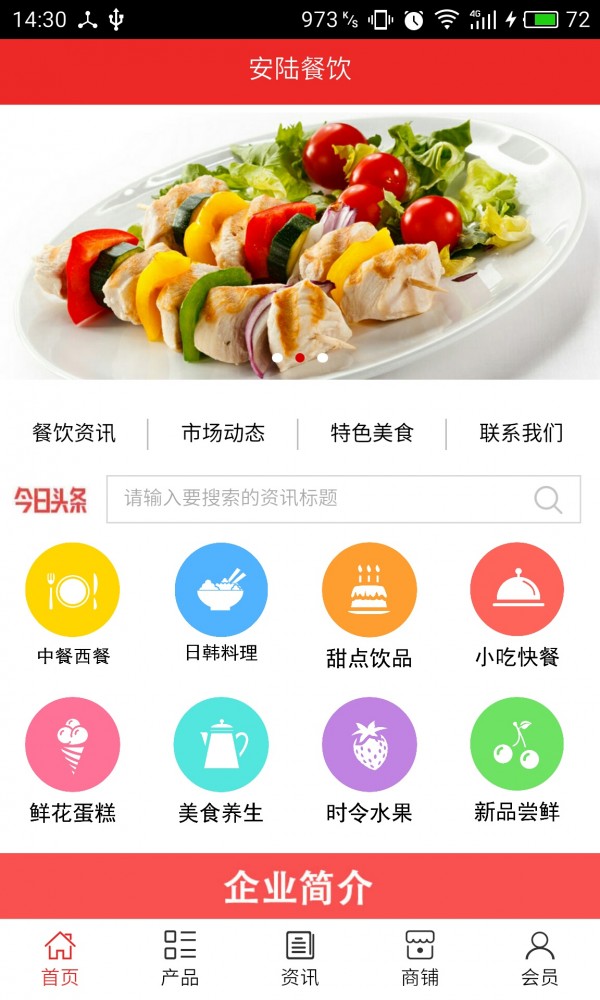Open the food skewer banner

click(x=300, y=242)
